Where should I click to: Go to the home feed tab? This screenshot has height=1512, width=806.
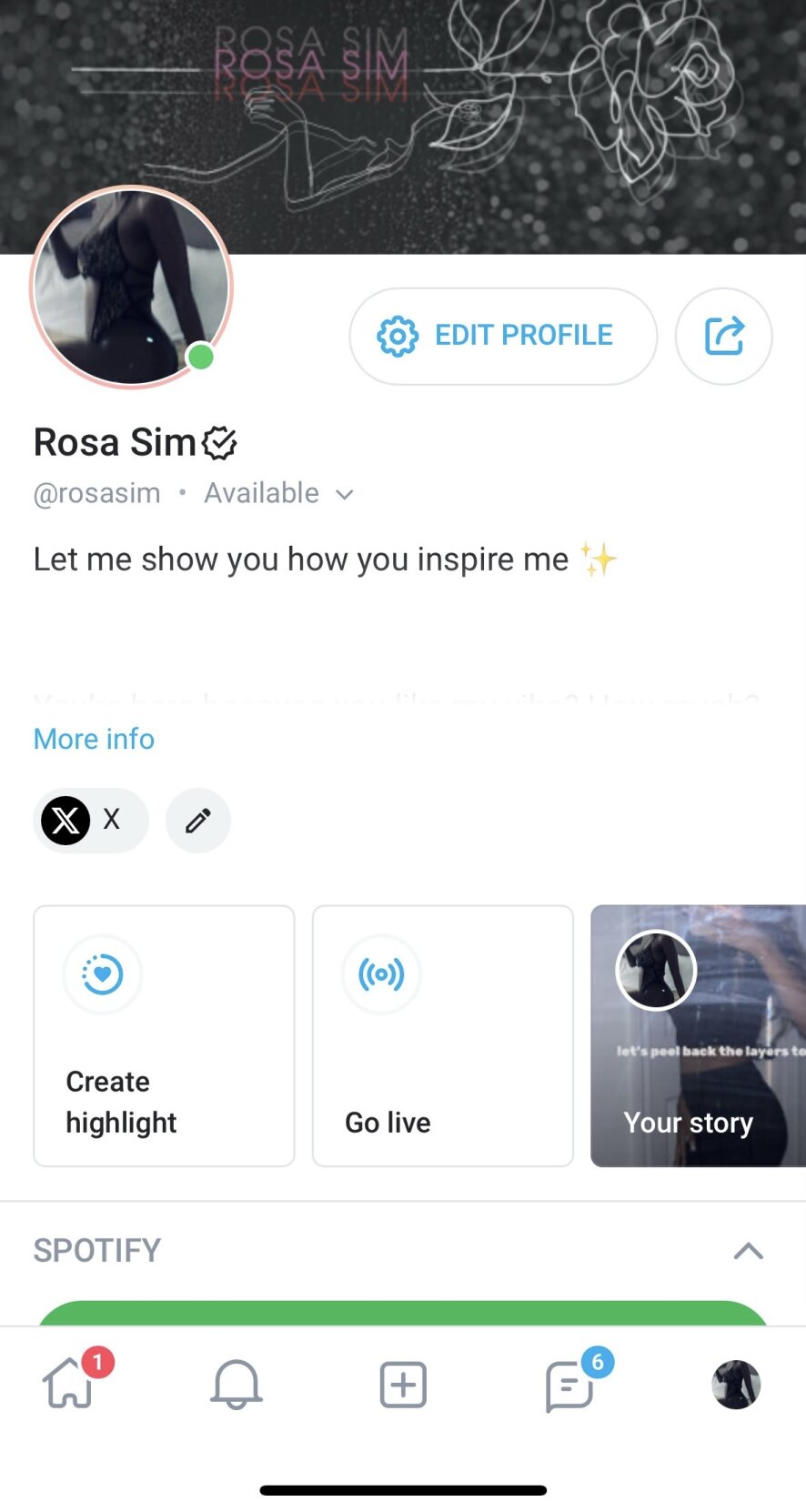pyautogui.click(x=69, y=1385)
